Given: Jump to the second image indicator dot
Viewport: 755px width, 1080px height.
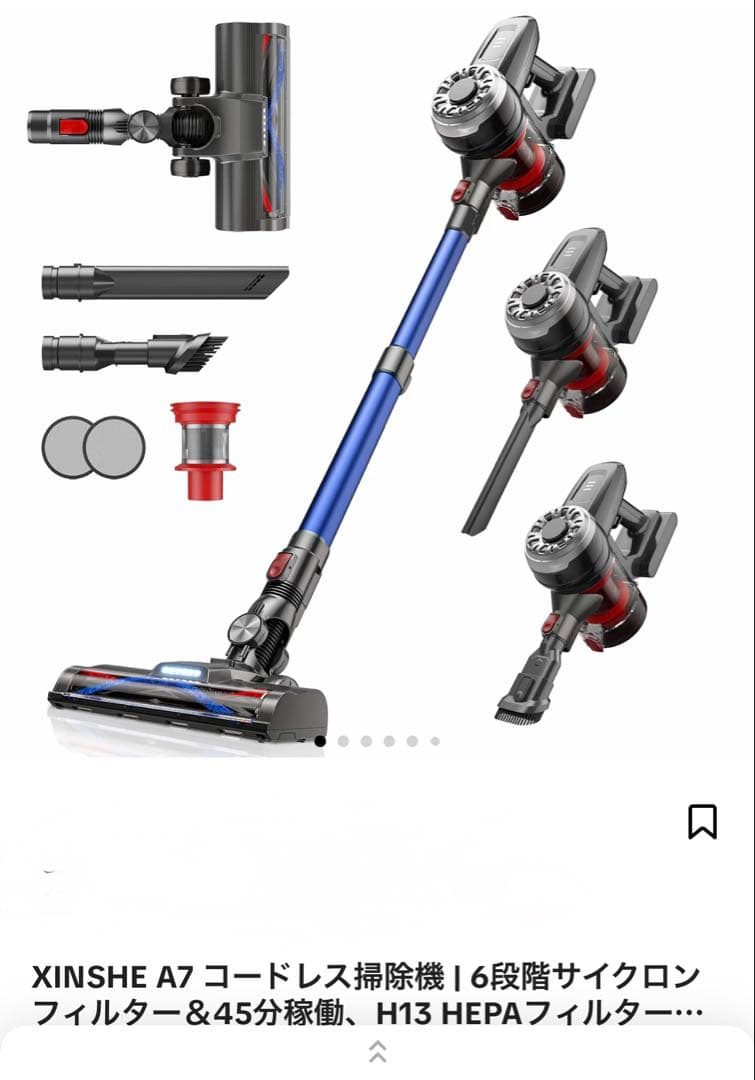Looking at the screenshot, I should [x=343, y=741].
